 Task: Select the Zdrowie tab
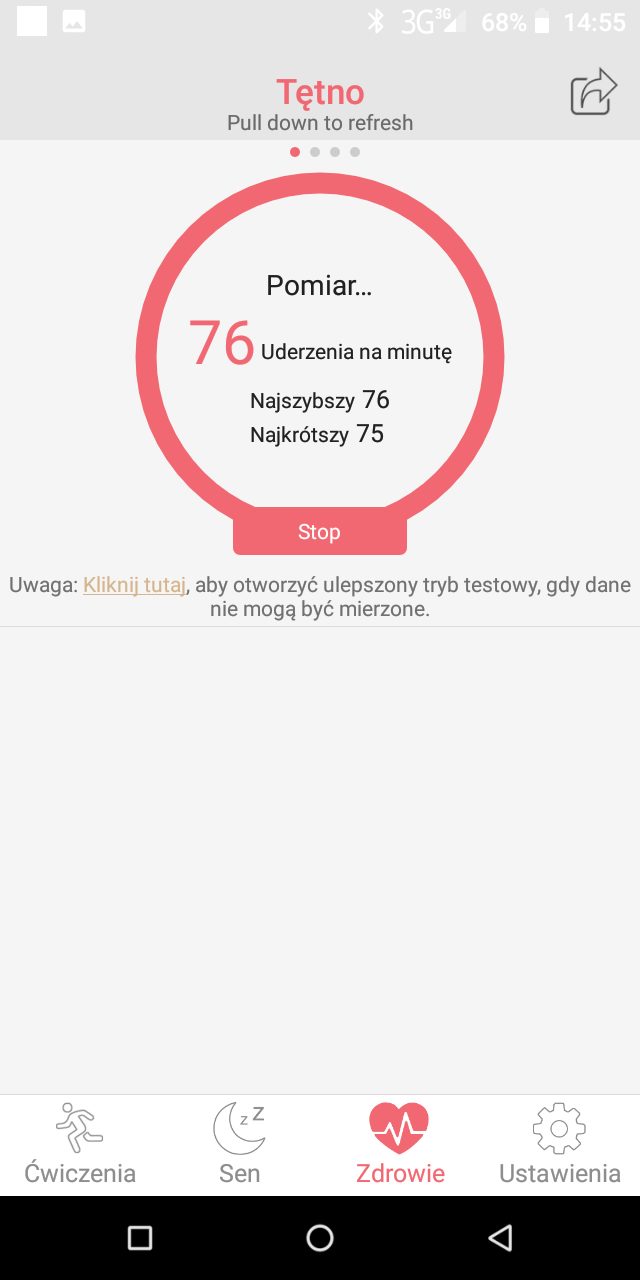coord(400,1144)
